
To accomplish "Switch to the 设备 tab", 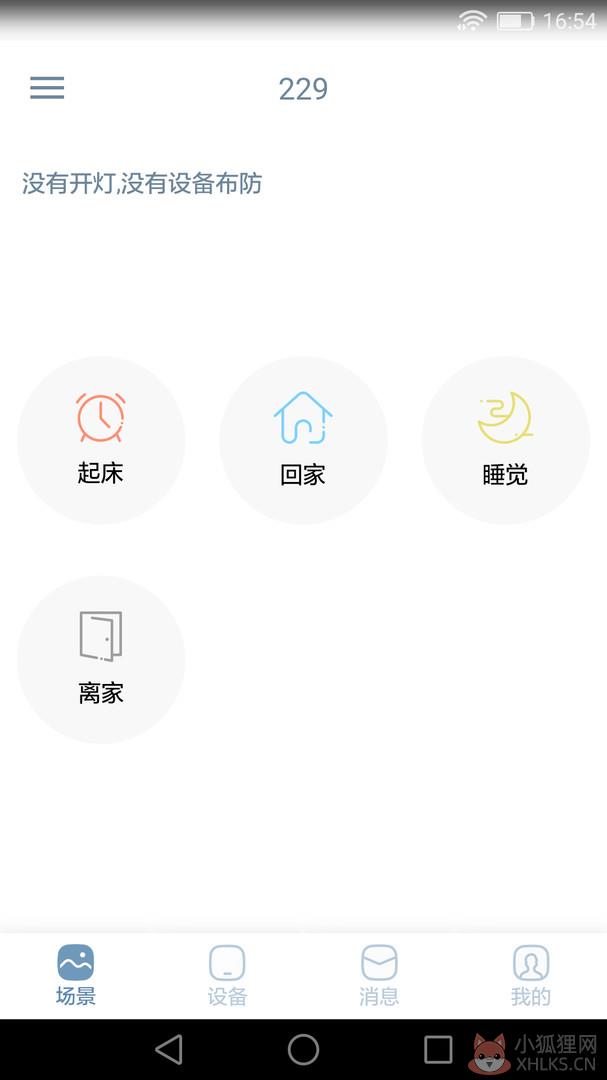I will [227, 975].
